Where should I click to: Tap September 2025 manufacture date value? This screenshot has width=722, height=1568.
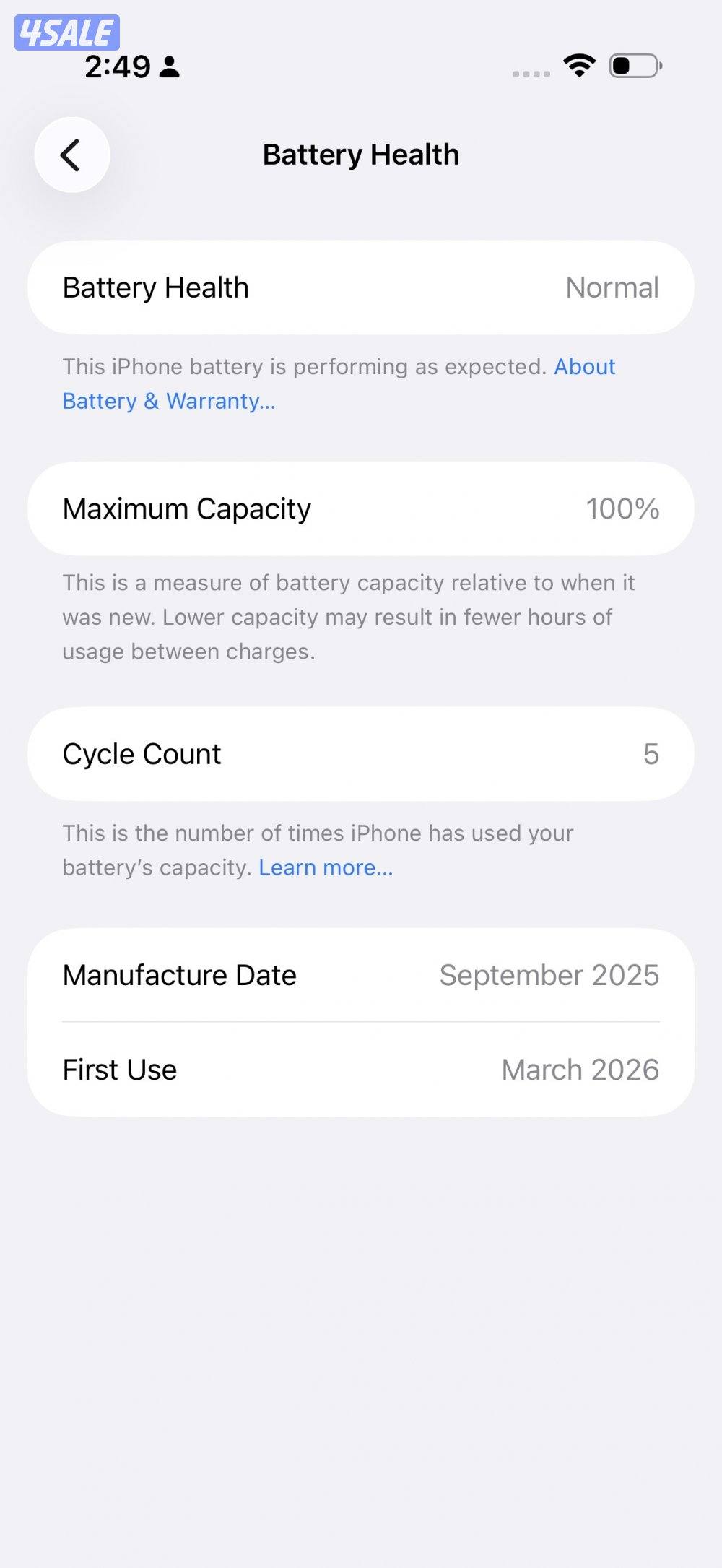(x=549, y=974)
